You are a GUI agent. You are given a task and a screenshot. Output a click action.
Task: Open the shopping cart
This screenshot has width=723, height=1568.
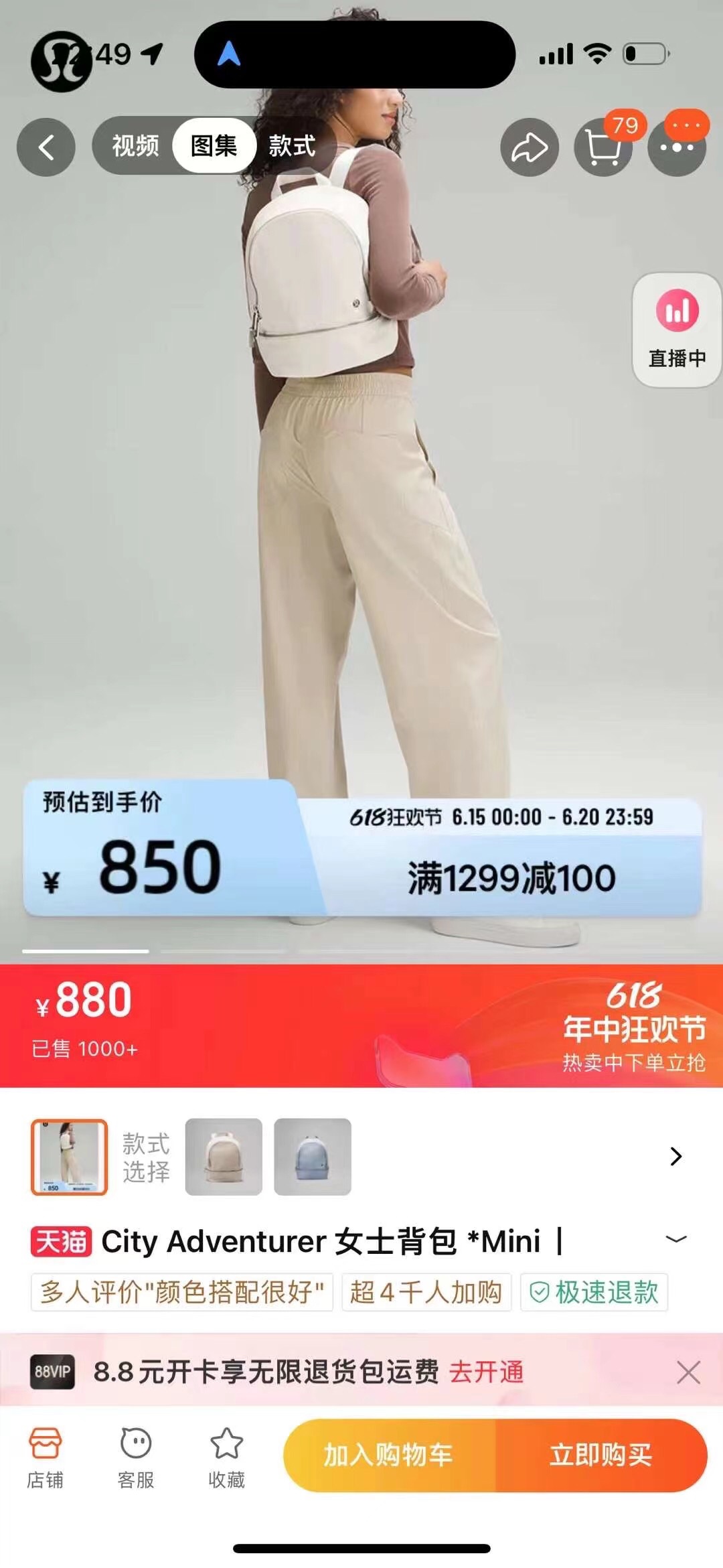click(603, 147)
